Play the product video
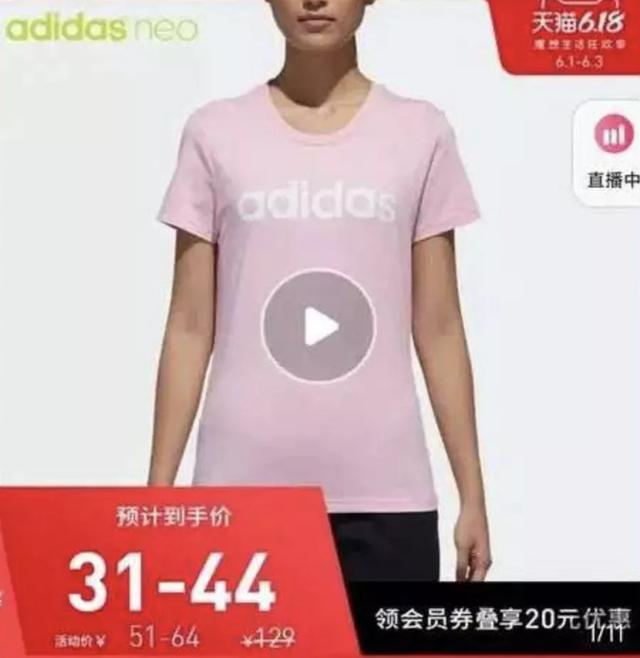This screenshot has height=658, width=640. 318,326
